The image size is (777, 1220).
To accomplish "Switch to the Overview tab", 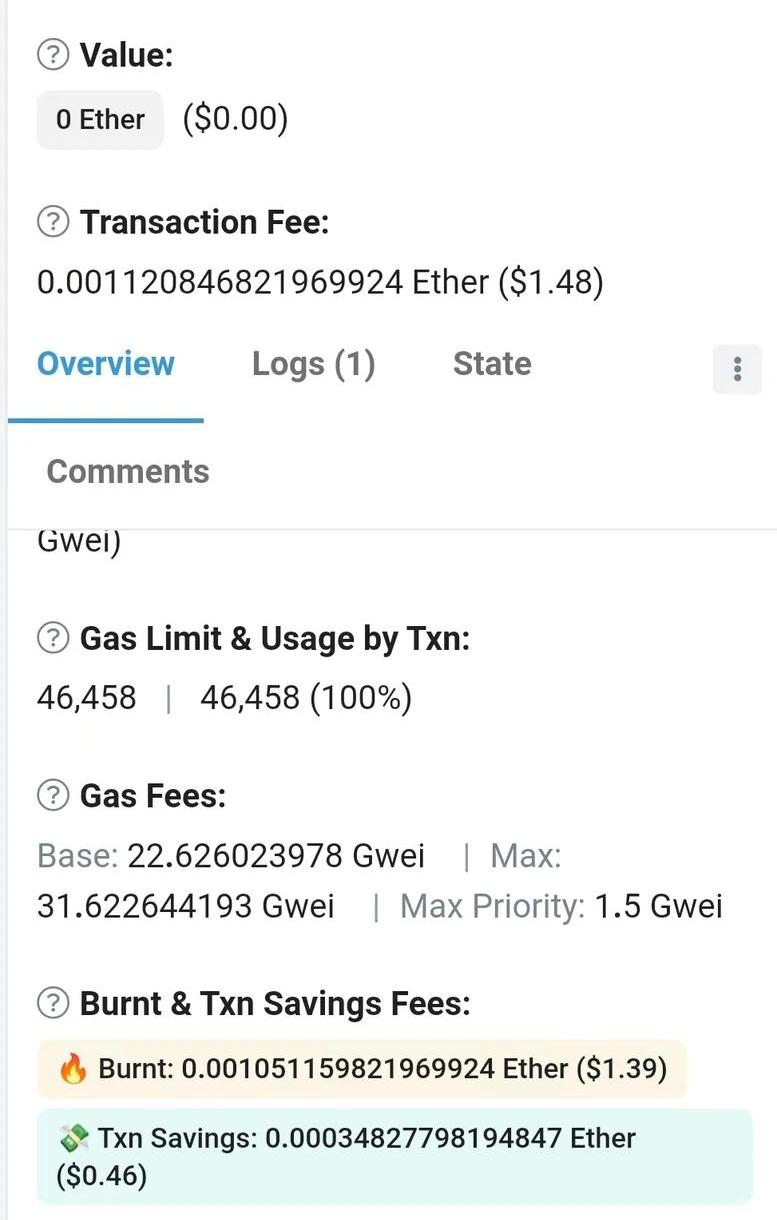I will click(106, 364).
